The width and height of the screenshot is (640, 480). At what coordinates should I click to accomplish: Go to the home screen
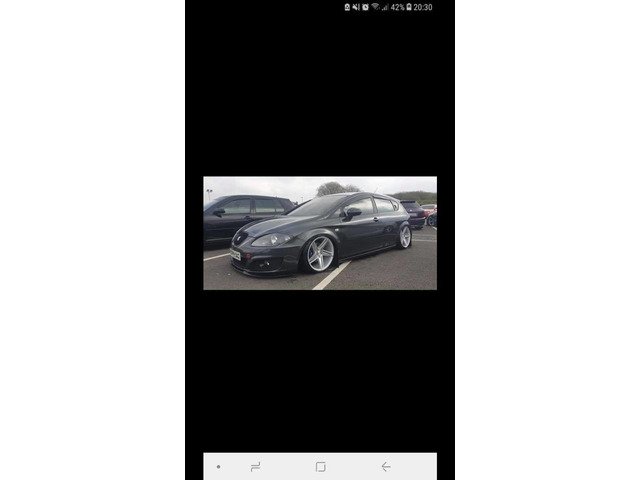320,466
